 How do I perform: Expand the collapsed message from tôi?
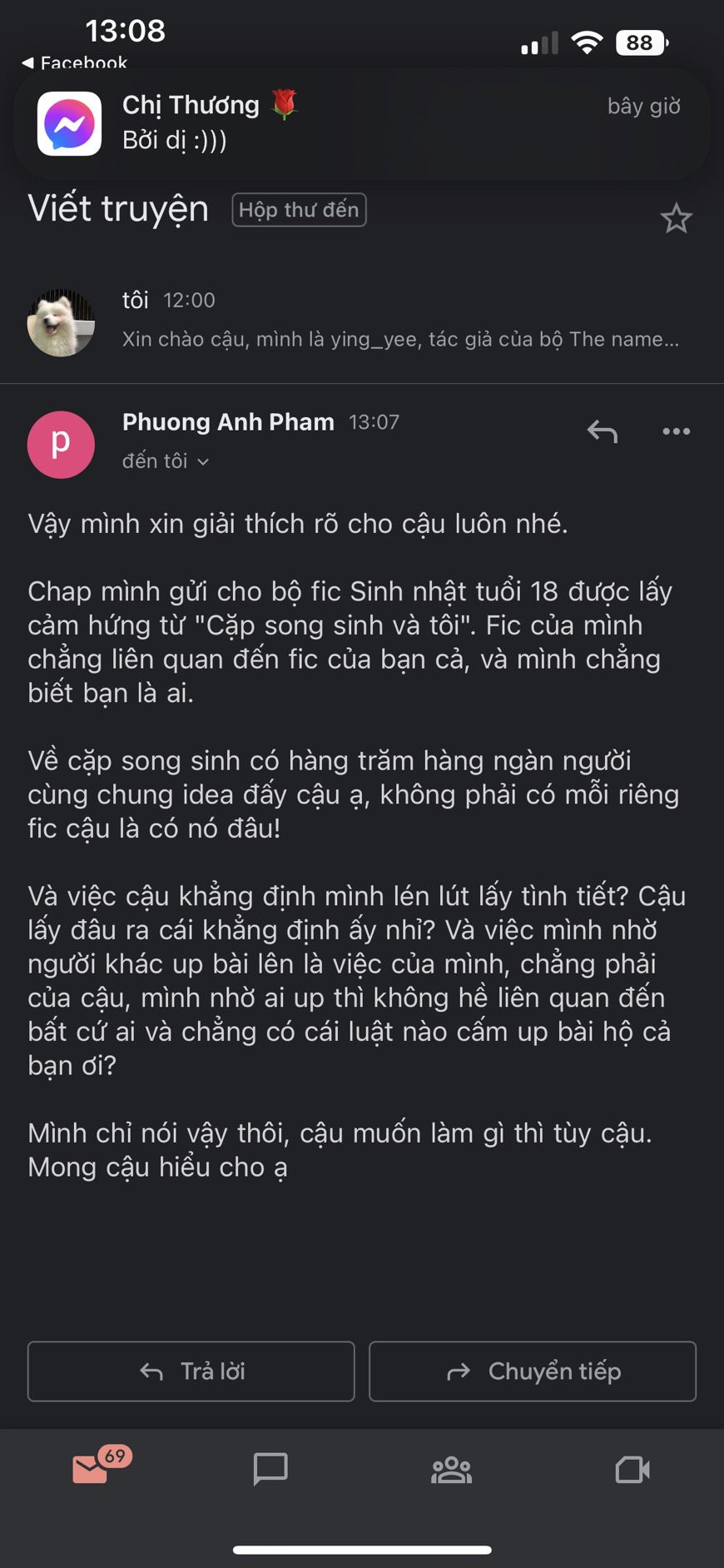click(x=362, y=321)
